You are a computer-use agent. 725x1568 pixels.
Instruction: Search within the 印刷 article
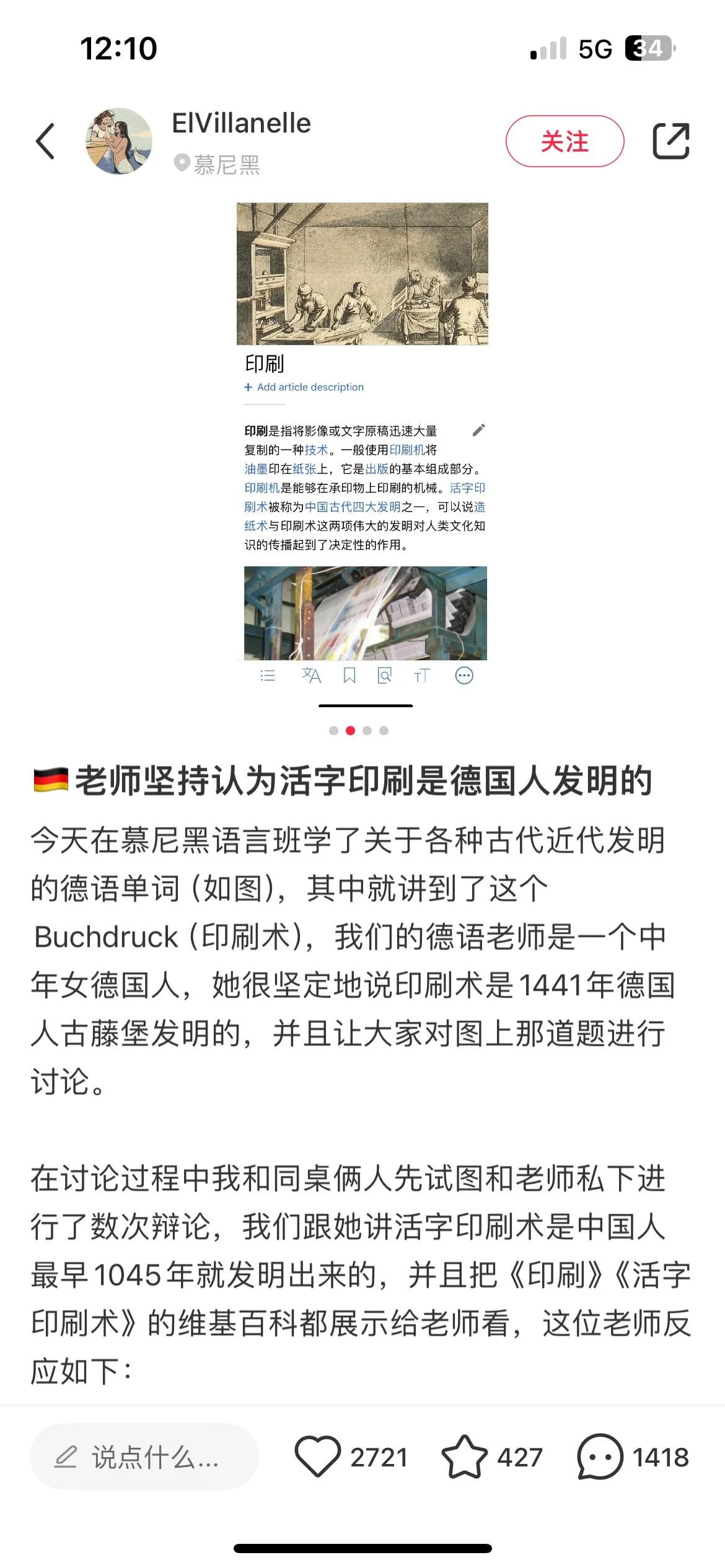click(385, 676)
